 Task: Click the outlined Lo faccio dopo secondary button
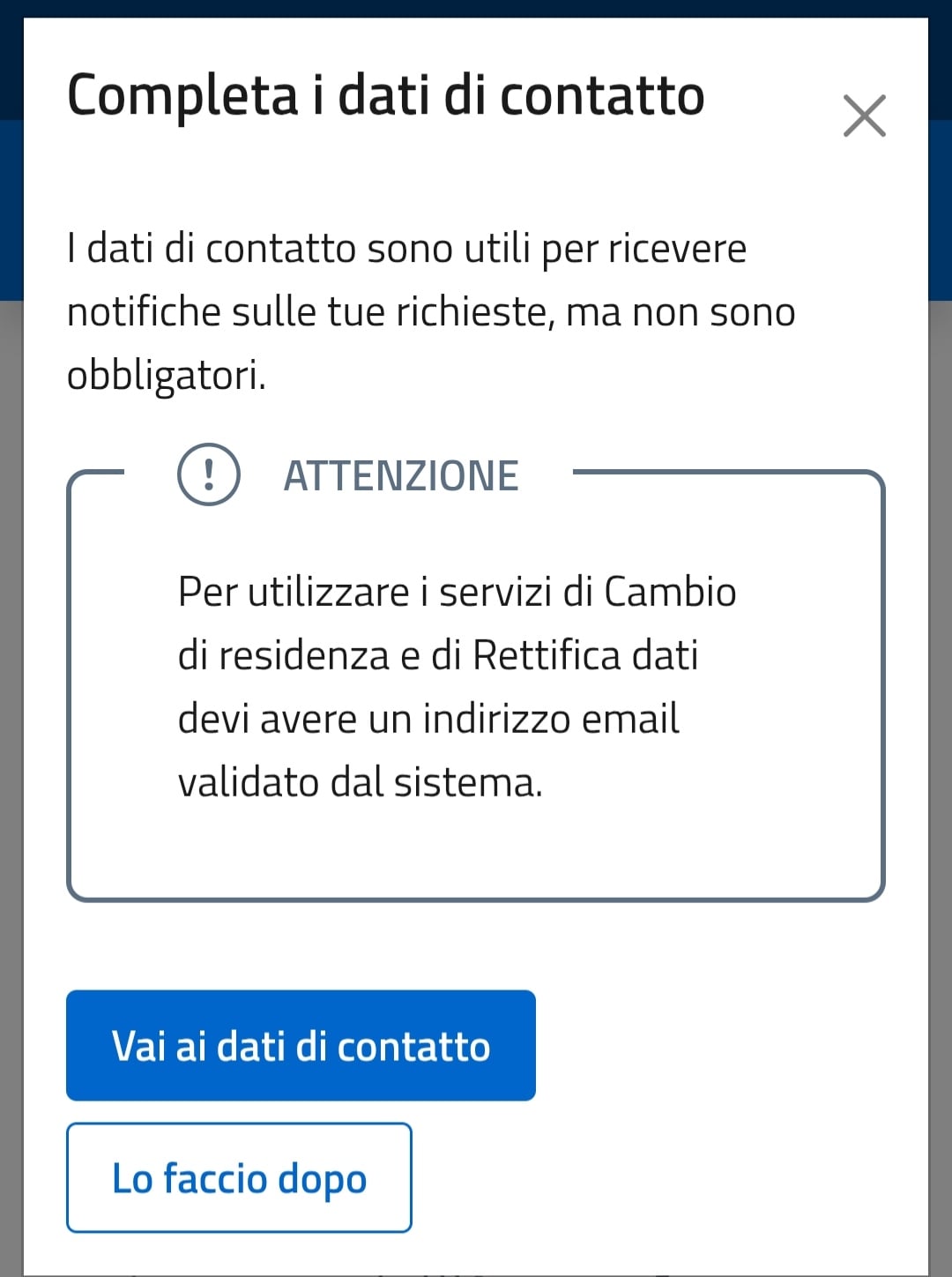click(238, 1177)
